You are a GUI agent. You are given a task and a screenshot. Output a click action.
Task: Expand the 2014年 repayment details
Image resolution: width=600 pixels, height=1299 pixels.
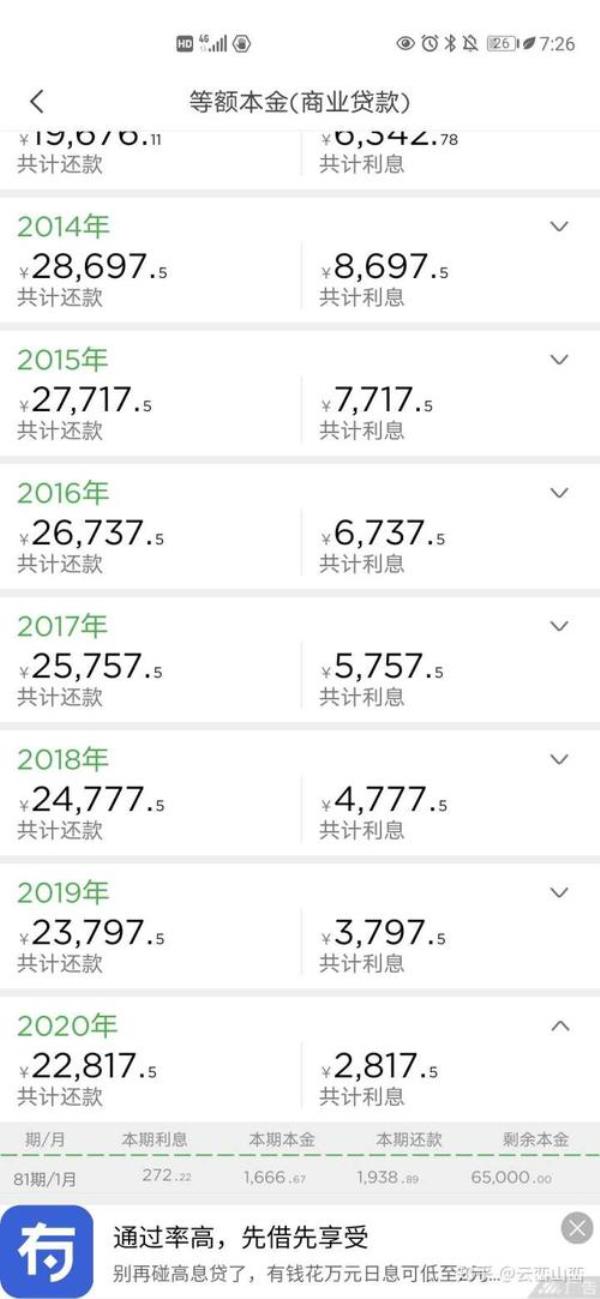pos(560,227)
